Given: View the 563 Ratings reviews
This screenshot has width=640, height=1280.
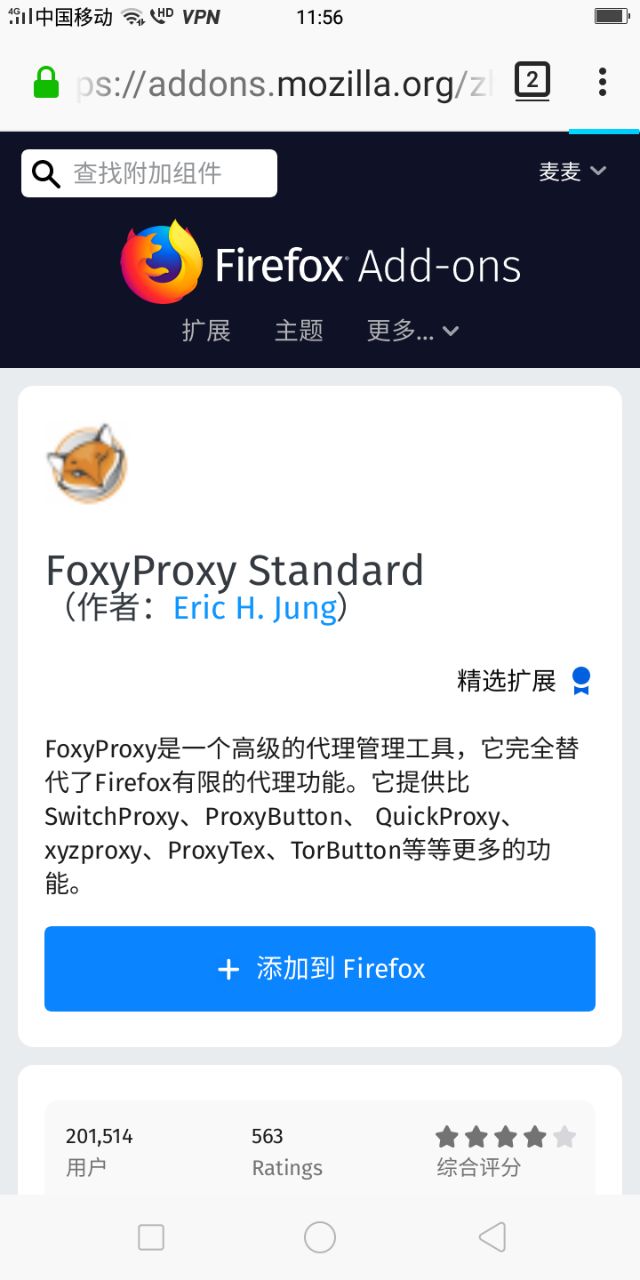Looking at the screenshot, I should pyautogui.click(x=286, y=1151).
